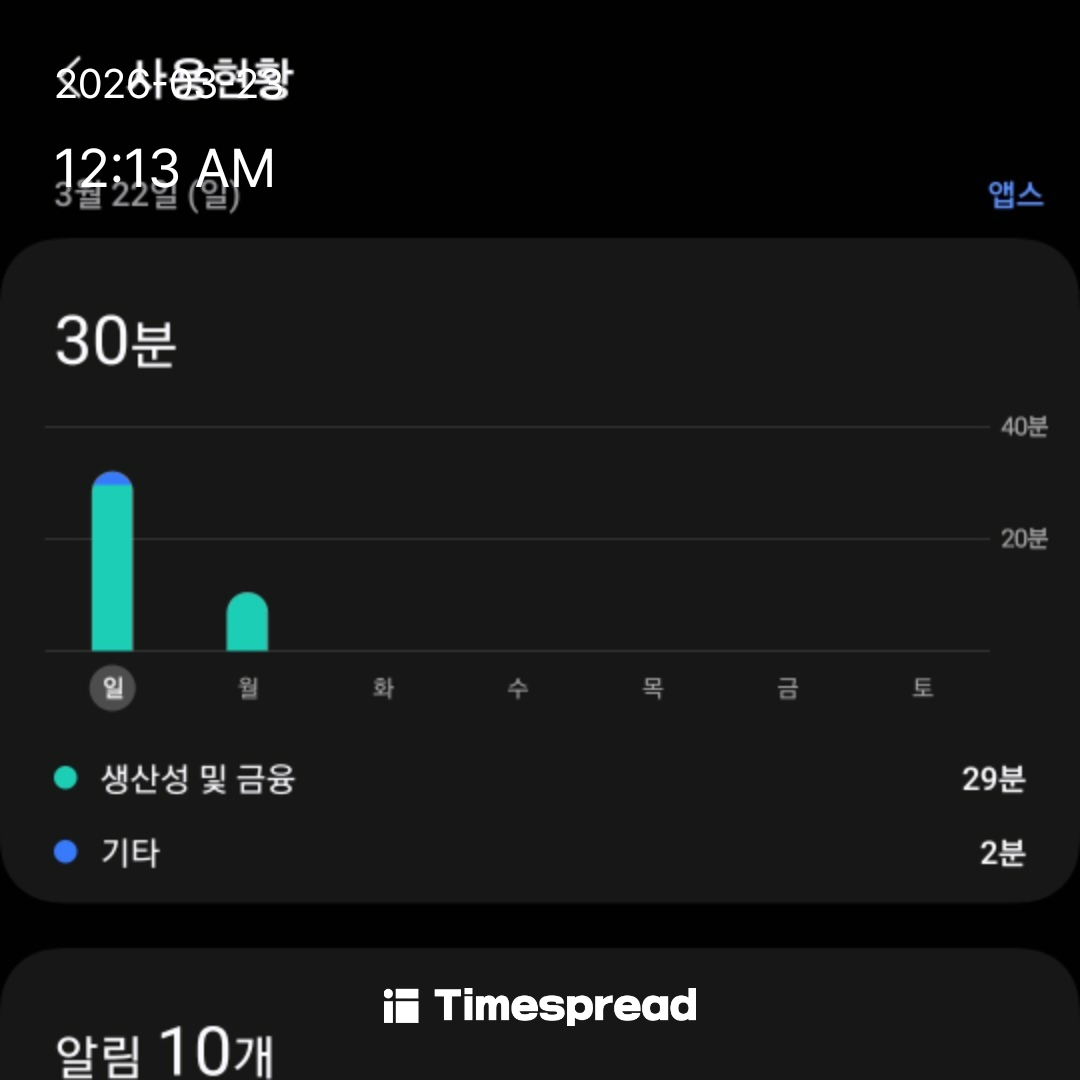The width and height of the screenshot is (1080, 1080).
Task: Open the 생산성 및 금융 category row
Action: click(540, 779)
